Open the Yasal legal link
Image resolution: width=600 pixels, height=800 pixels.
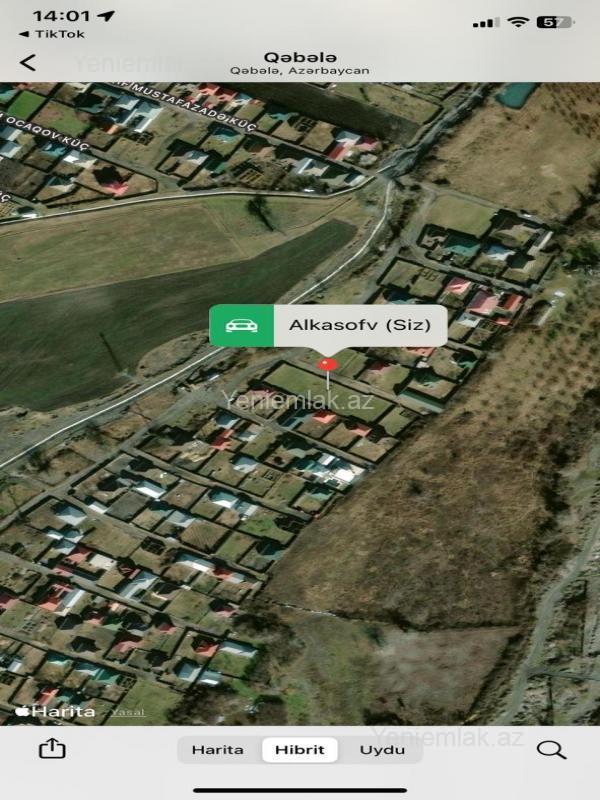[x=127, y=712]
